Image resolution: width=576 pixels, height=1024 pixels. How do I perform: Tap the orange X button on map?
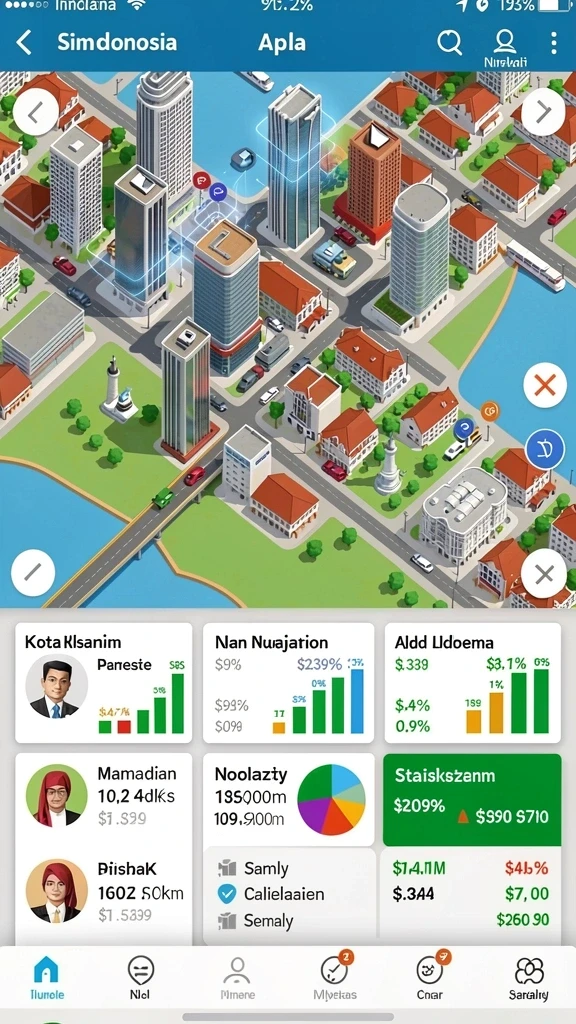click(545, 386)
